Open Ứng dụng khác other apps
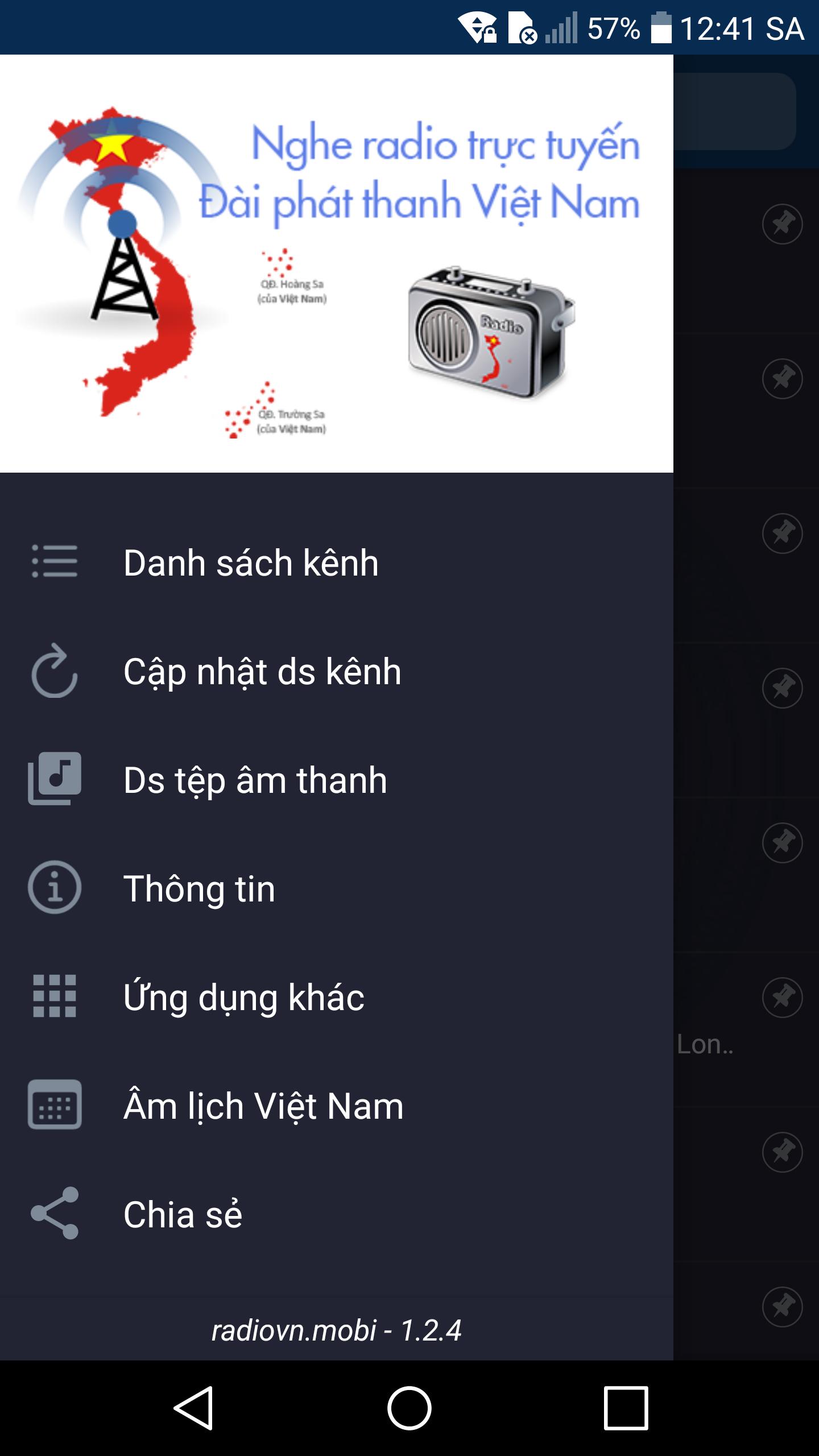This screenshot has width=819, height=1456. (243, 997)
